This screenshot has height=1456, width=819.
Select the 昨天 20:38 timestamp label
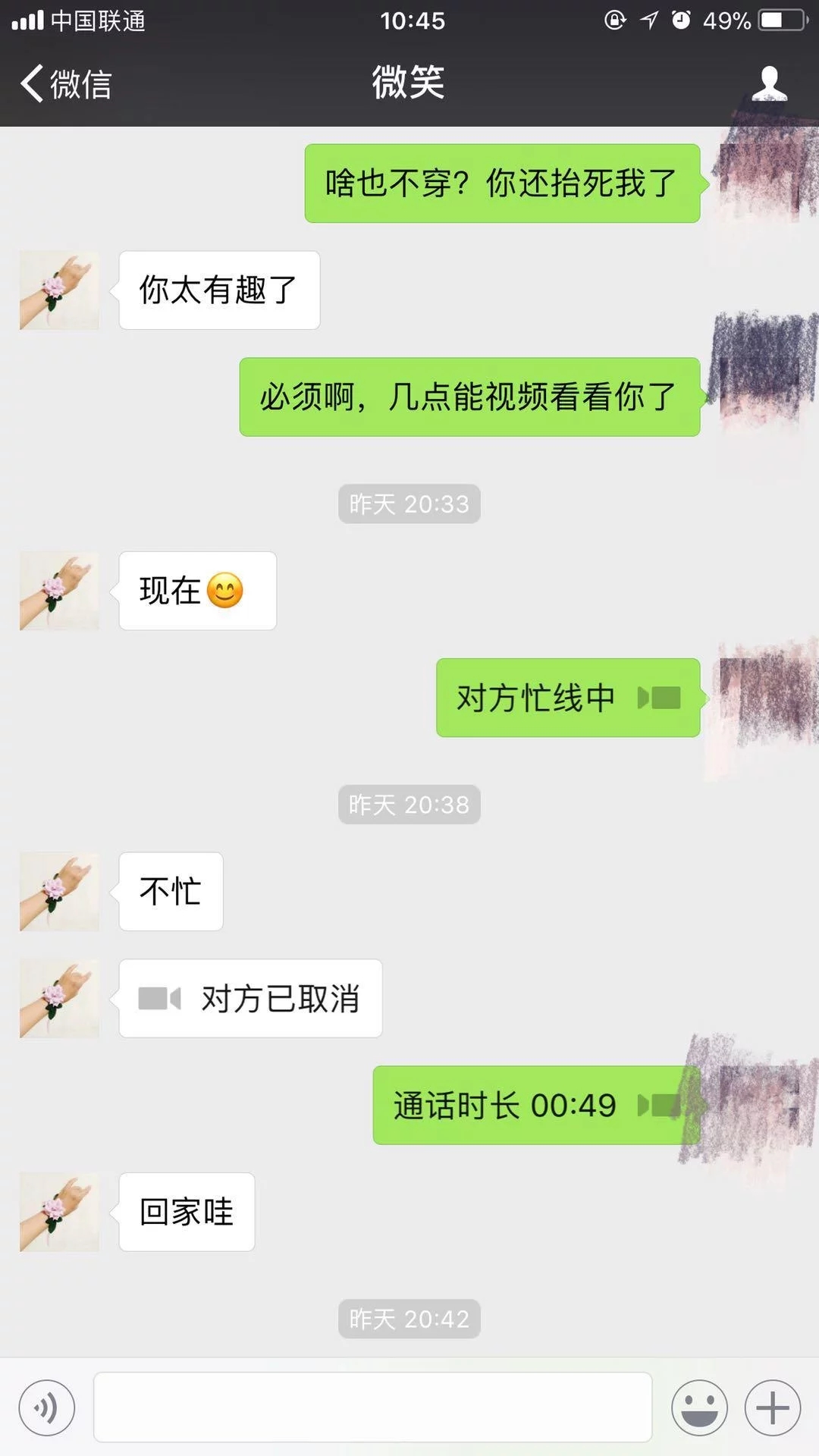tap(408, 805)
